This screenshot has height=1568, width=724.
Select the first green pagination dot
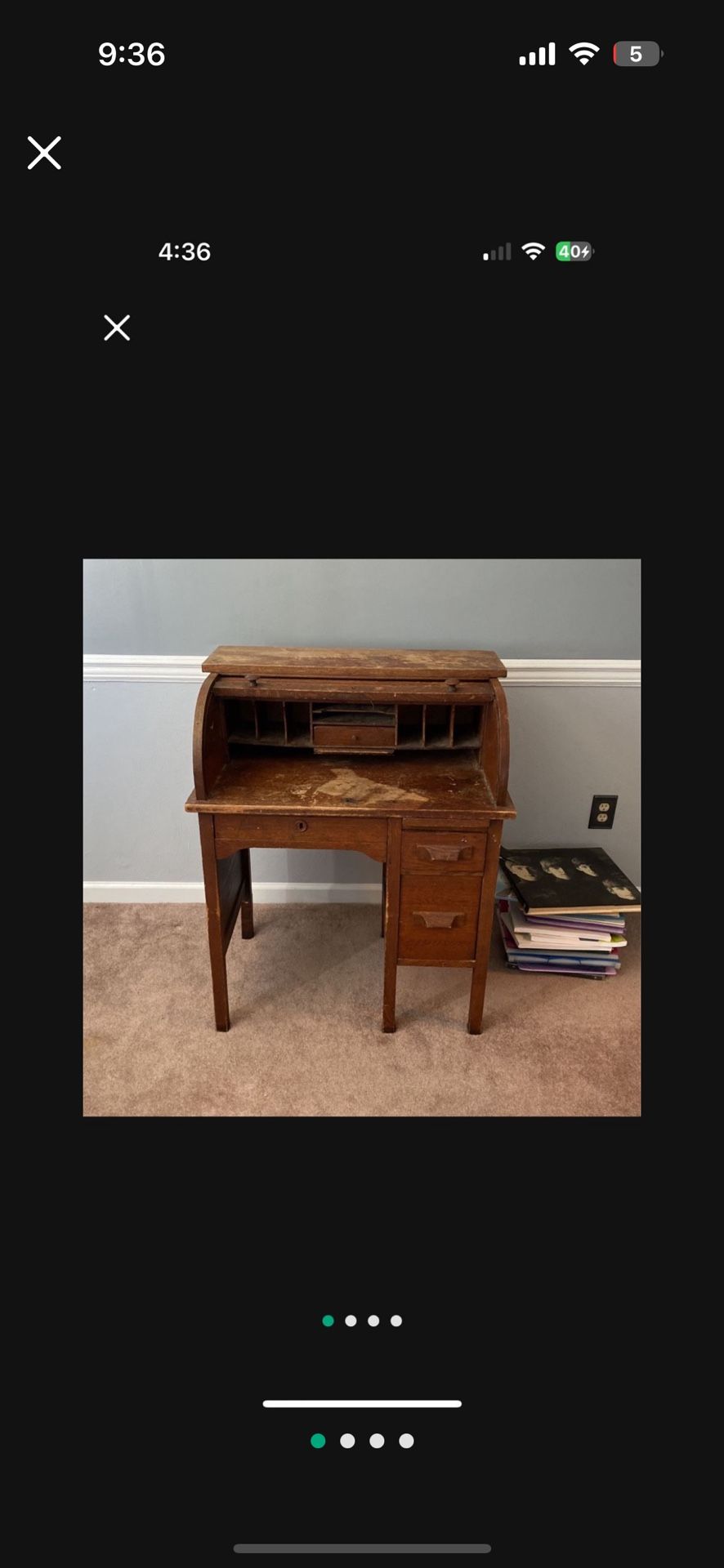pos(318,1440)
